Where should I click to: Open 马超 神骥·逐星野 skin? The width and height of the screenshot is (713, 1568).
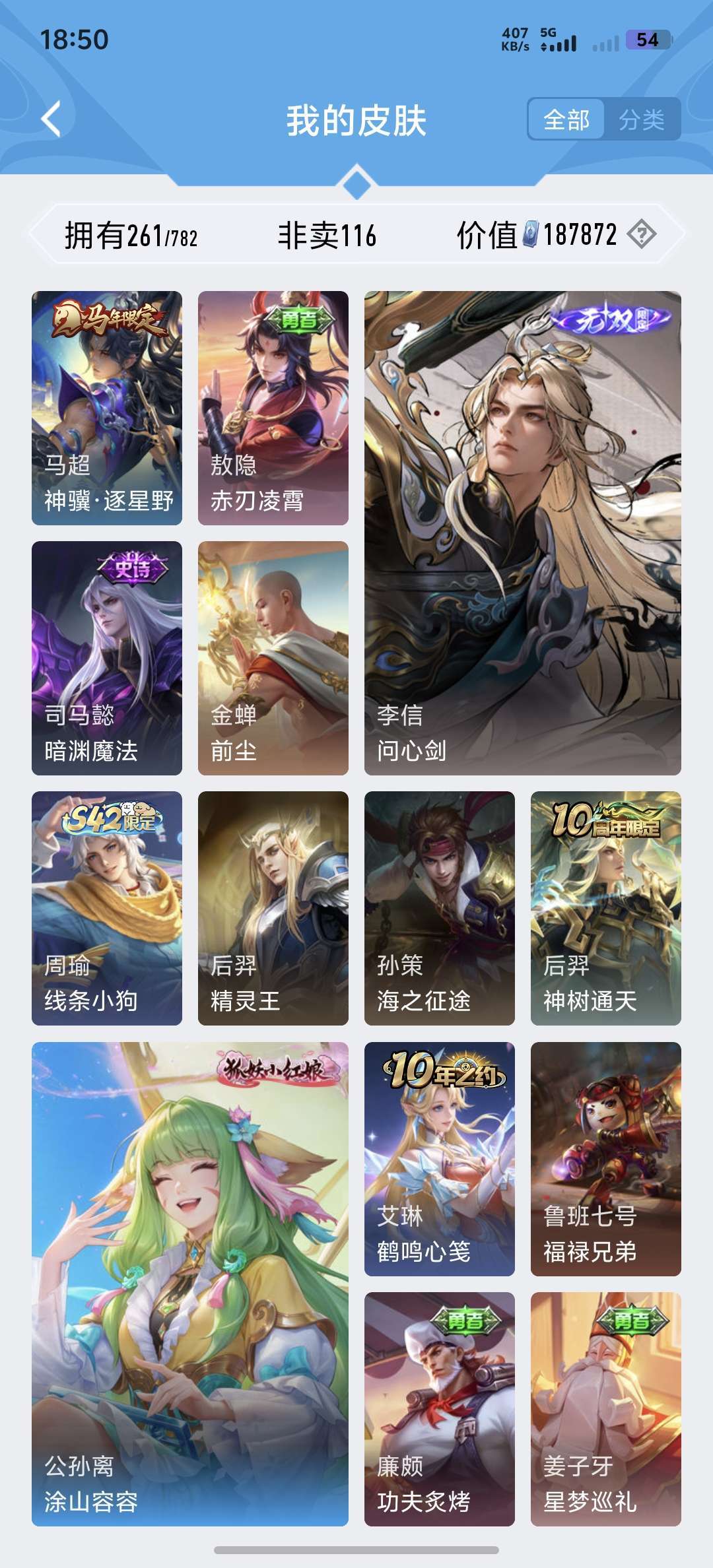(x=107, y=408)
